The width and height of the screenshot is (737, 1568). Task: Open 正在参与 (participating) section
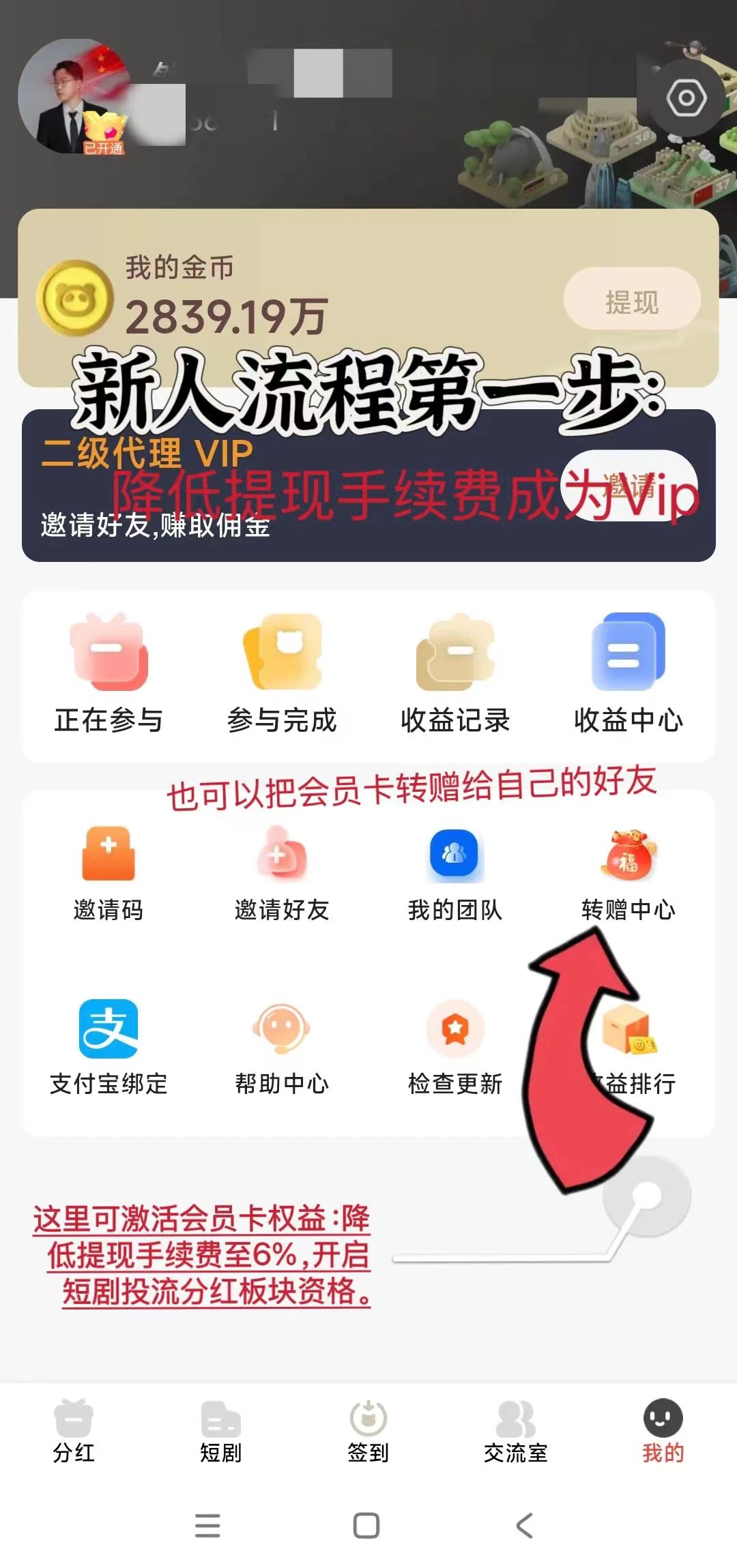tap(109, 672)
